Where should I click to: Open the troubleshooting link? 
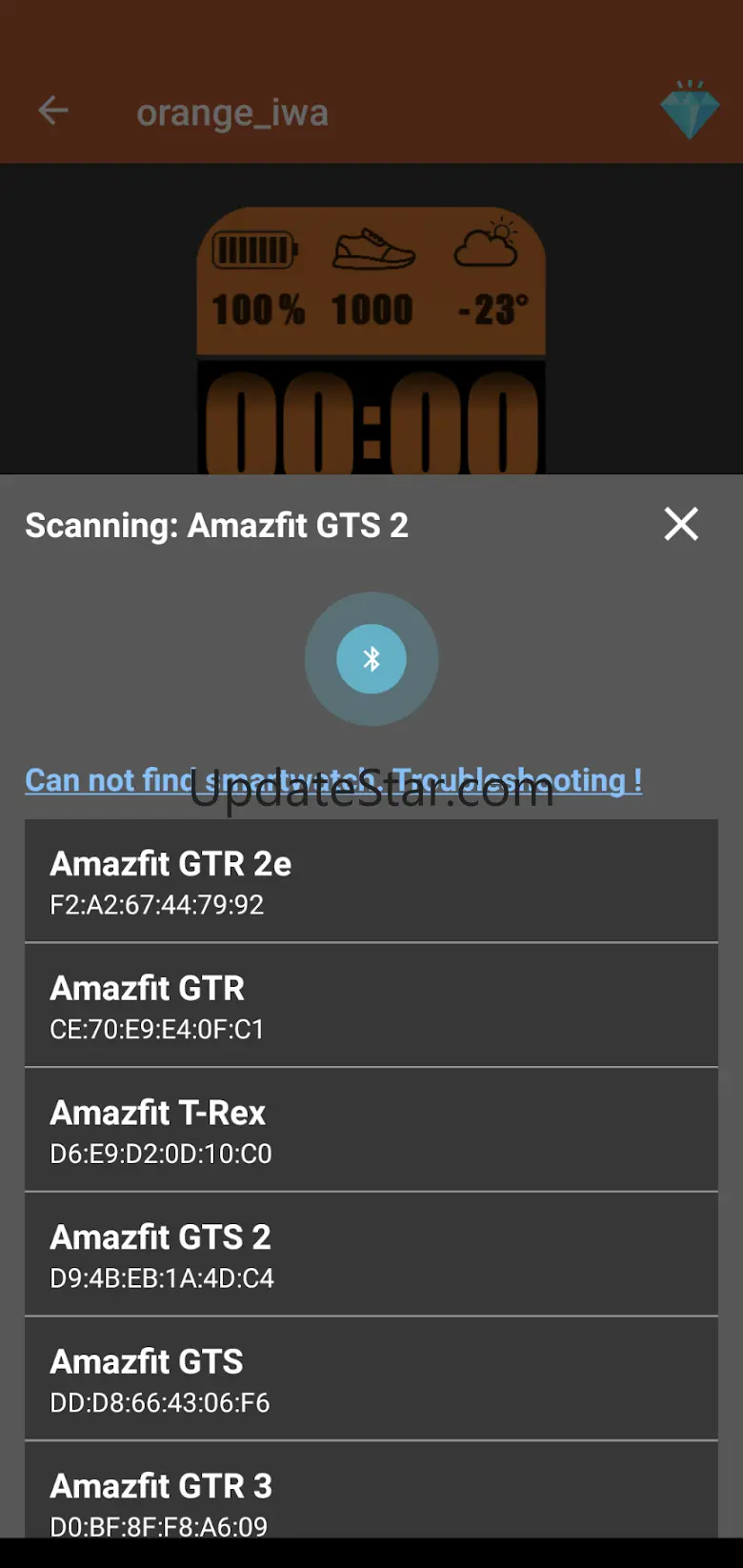[333, 780]
